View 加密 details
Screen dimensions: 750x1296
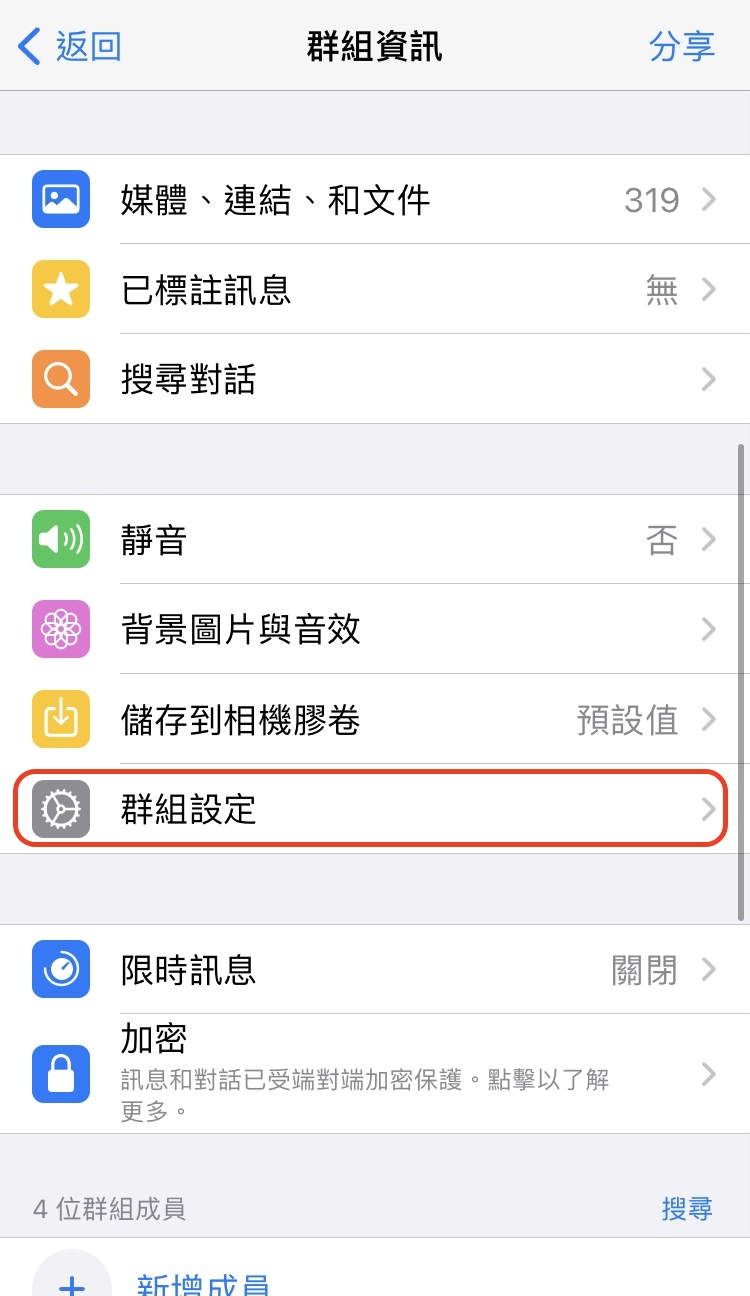coord(375,1075)
